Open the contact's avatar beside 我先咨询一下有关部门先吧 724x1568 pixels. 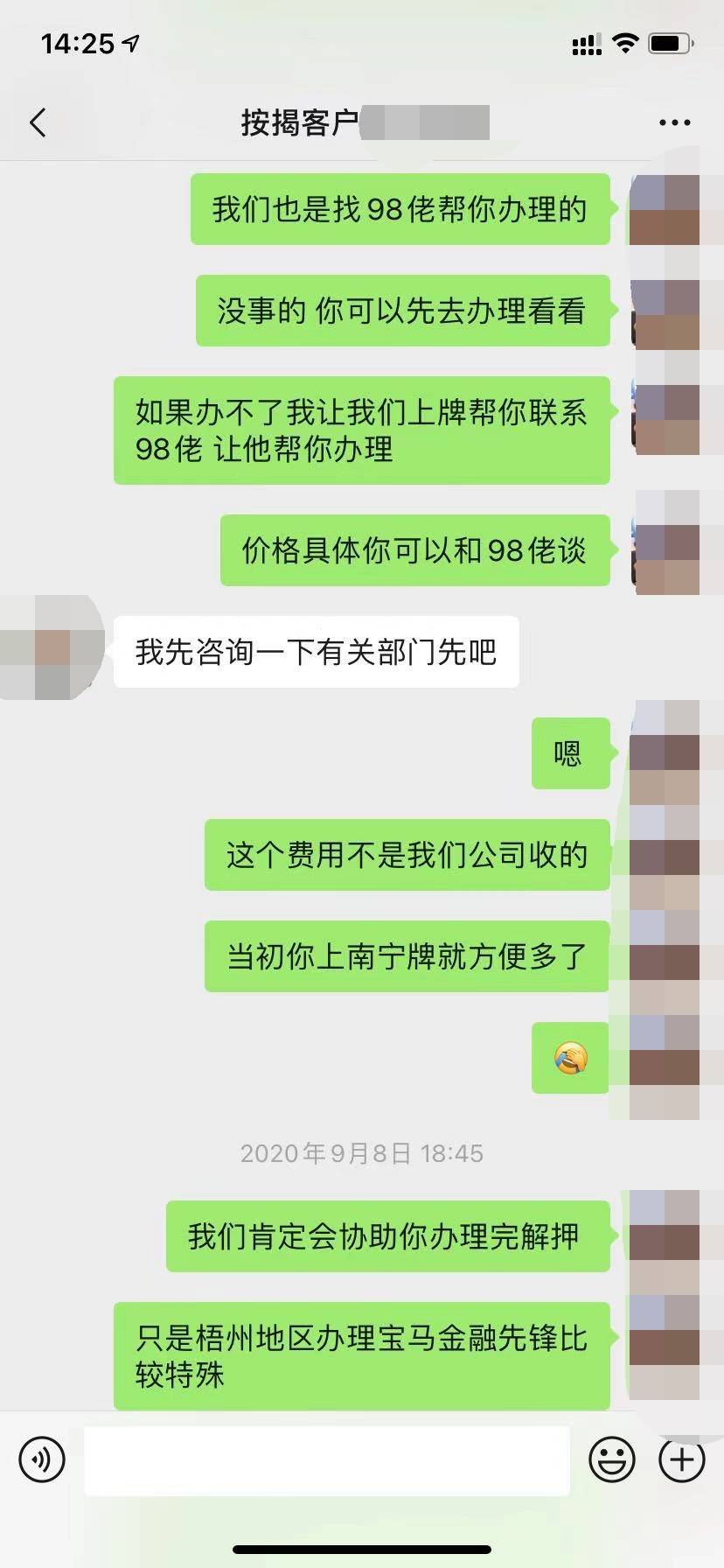(52, 647)
